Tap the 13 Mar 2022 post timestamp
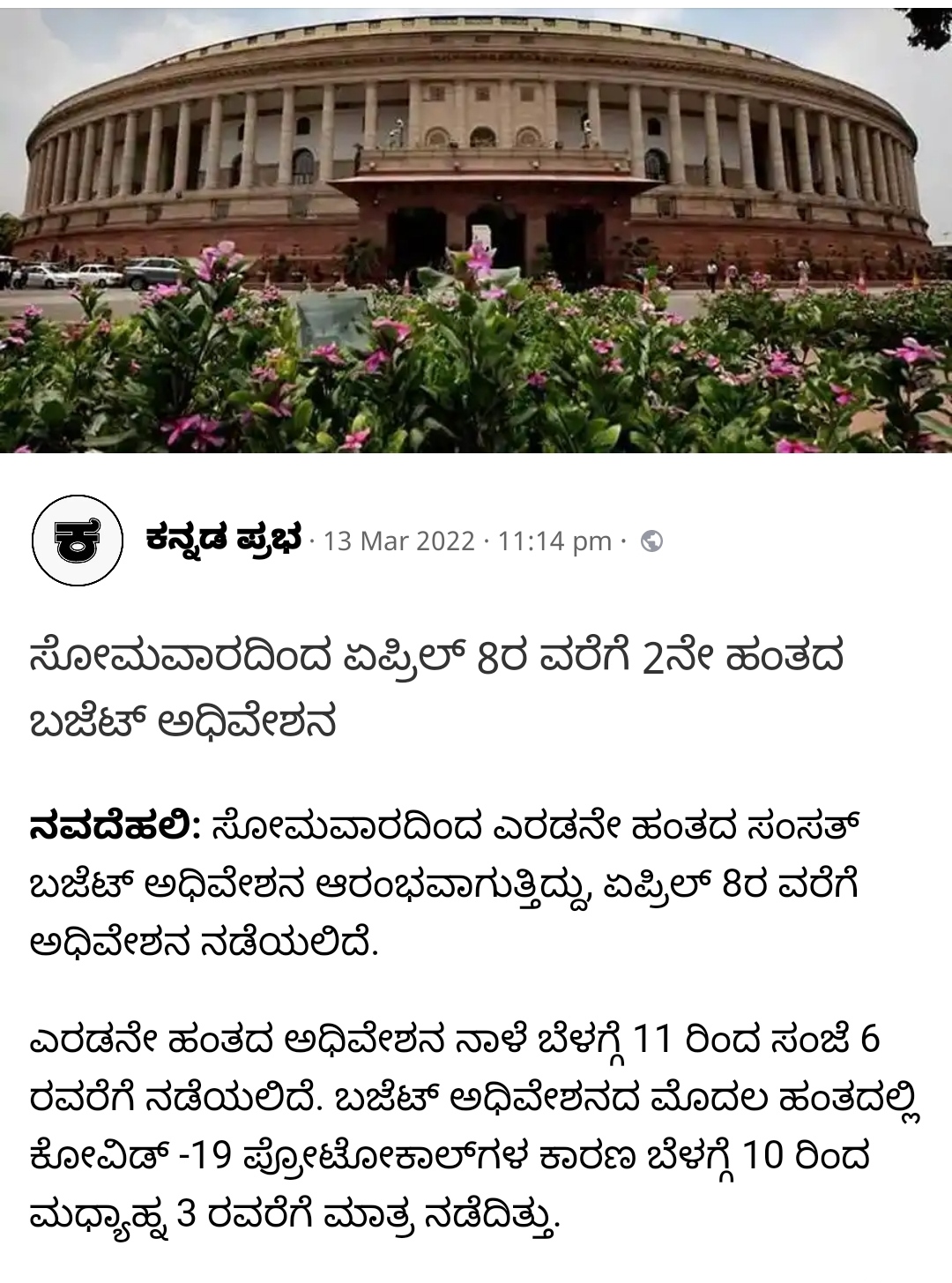The width and height of the screenshot is (952, 1283). [x=467, y=541]
